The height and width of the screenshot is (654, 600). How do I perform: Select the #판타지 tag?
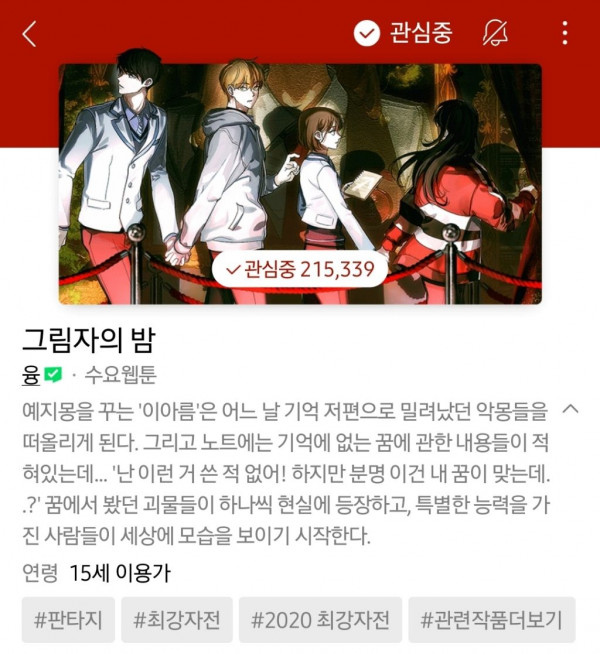(68, 619)
